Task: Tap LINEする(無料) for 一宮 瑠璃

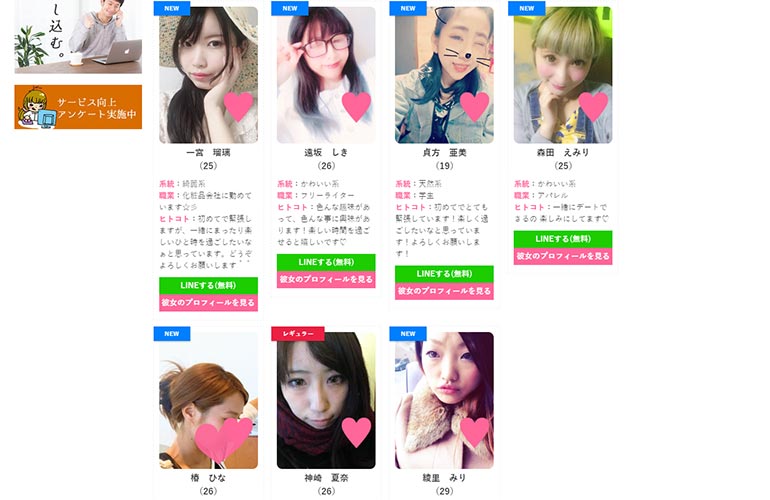Action: (x=208, y=286)
